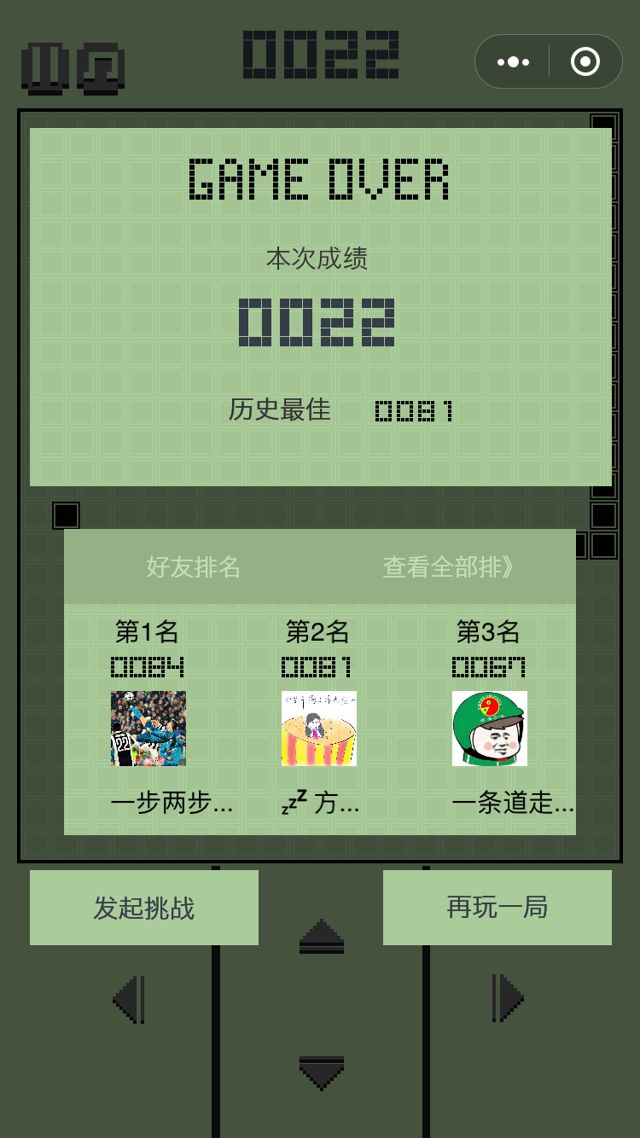Tap 发起挑战 to challenge friends
Screen dimensions: 640x1138
click(144, 908)
